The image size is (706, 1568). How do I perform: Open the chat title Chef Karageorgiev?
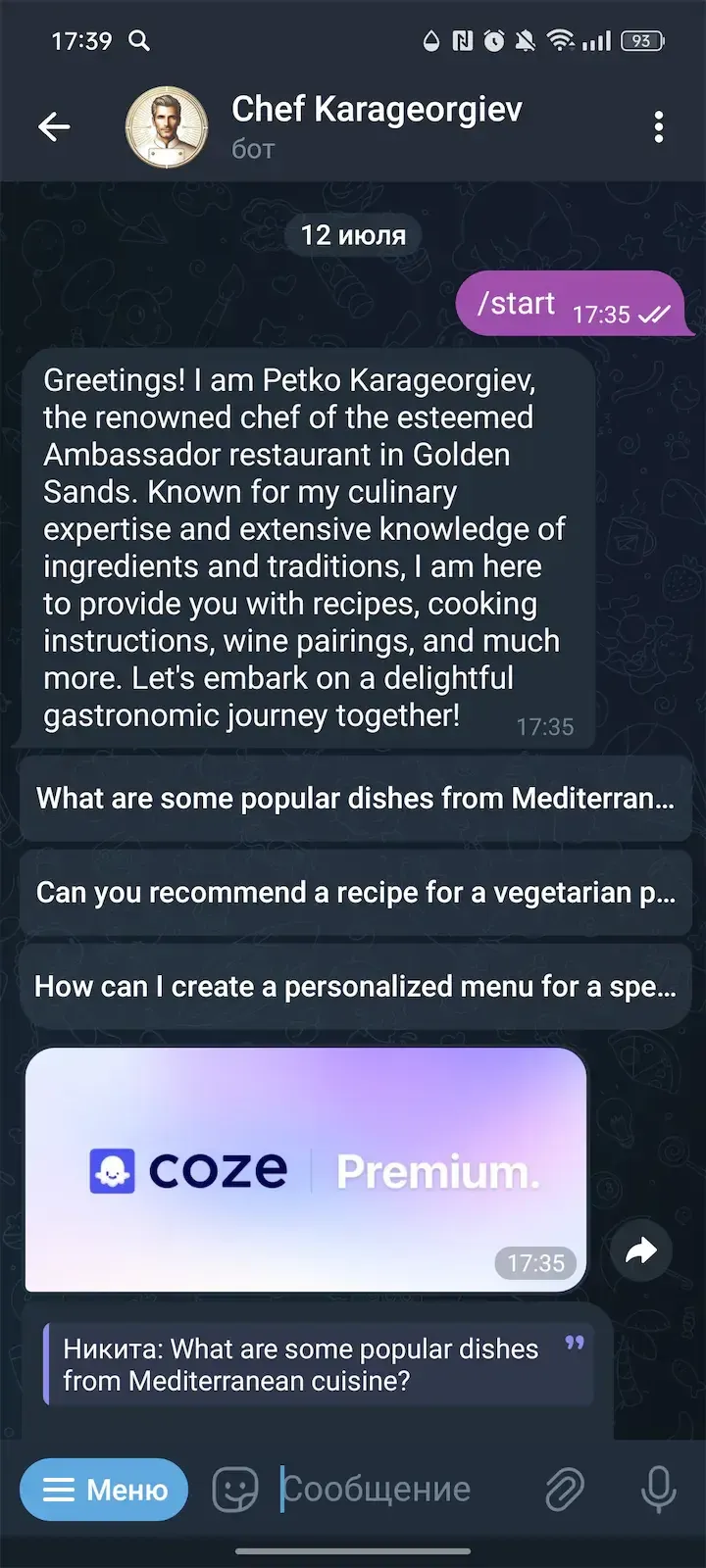tap(377, 110)
